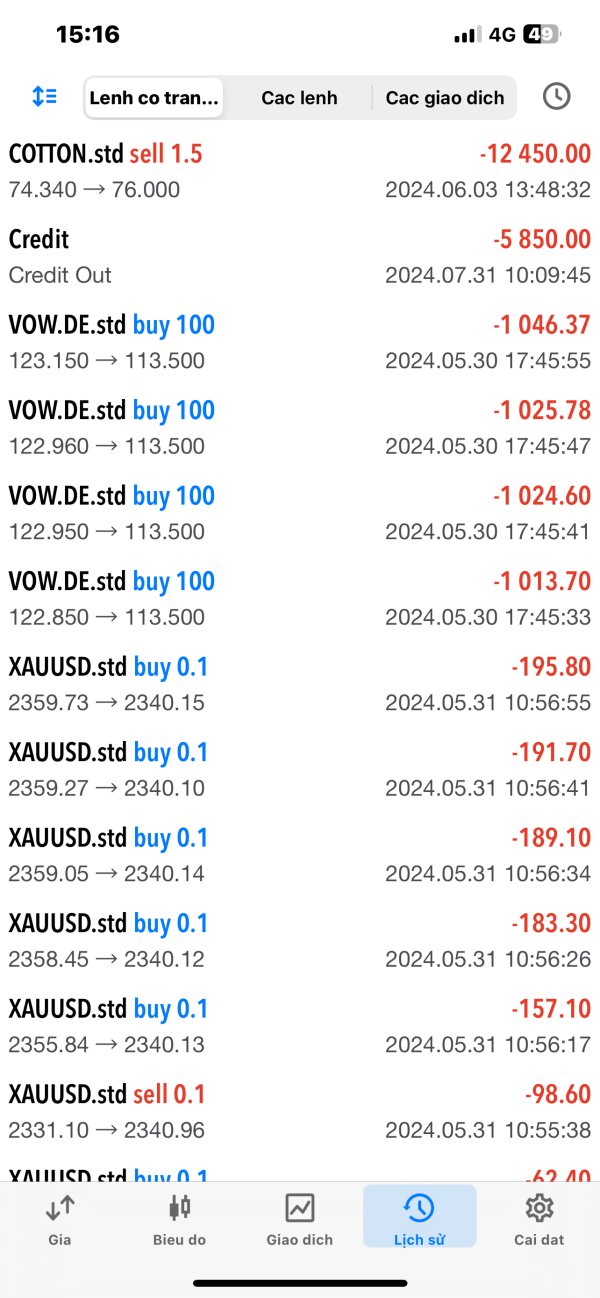Open the Credit Out entry
The image size is (600, 1298).
pyautogui.click(x=300, y=256)
